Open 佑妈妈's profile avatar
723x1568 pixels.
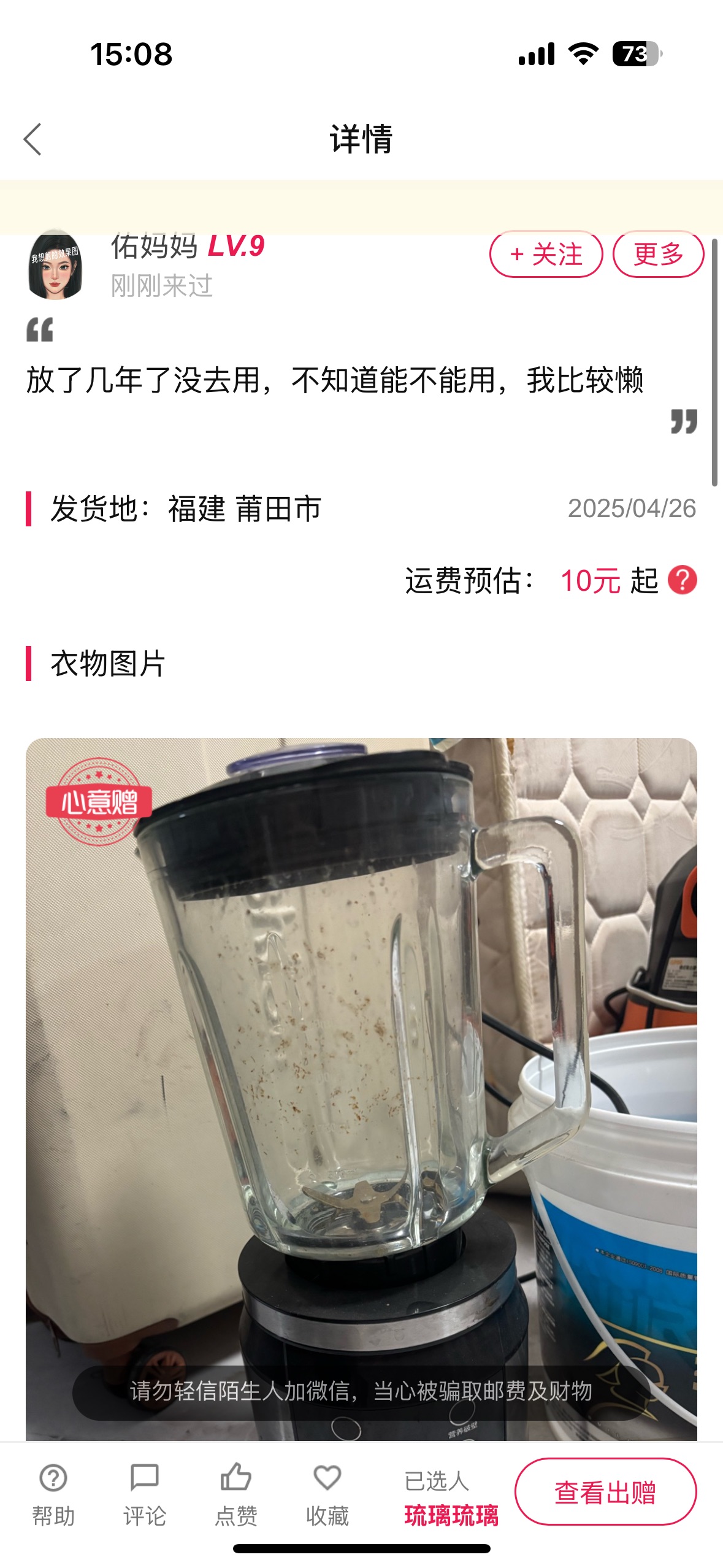[55, 265]
